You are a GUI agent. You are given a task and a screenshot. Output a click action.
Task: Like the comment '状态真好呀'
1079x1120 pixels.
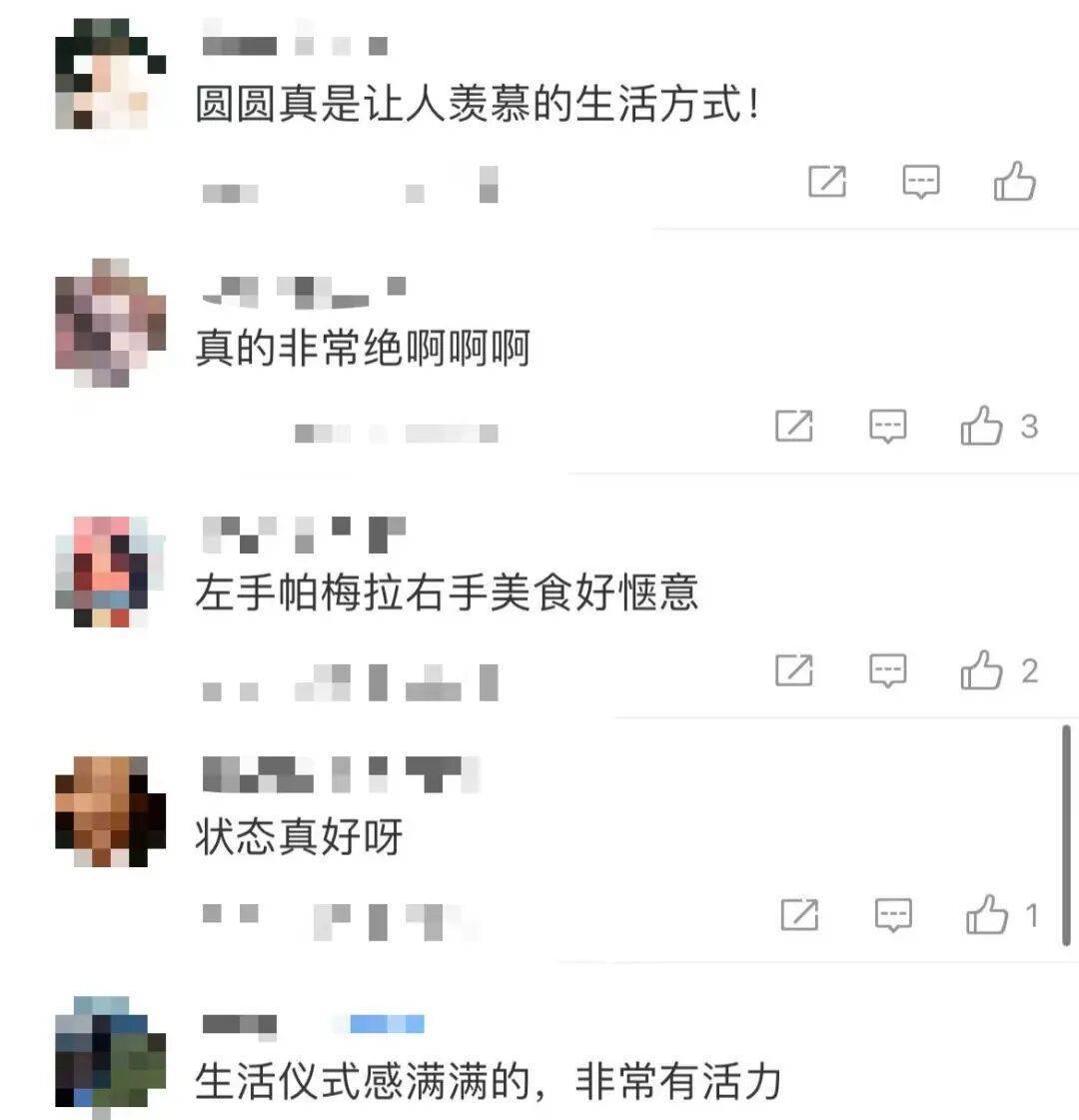click(987, 915)
